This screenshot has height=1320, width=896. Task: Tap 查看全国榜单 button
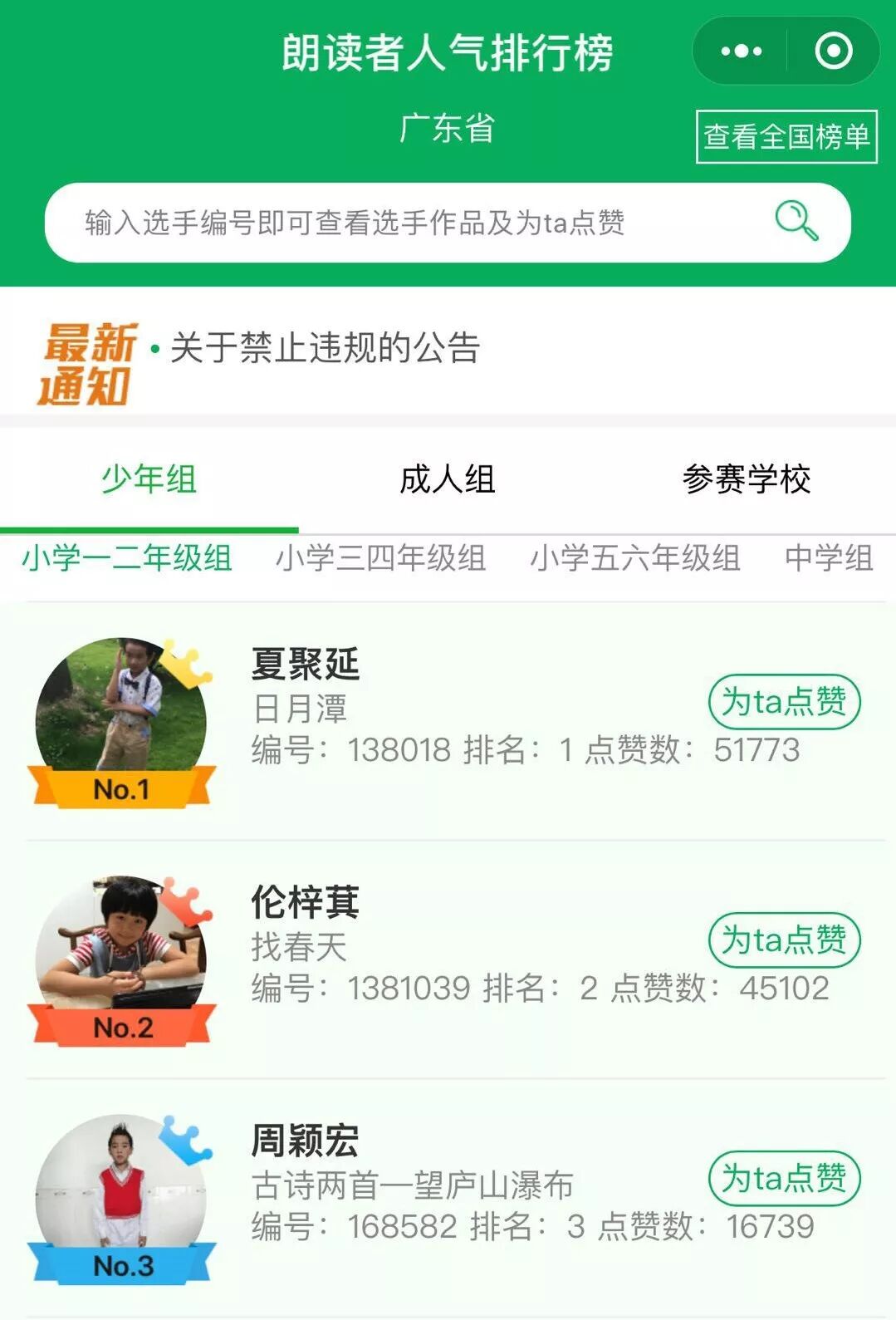pyautogui.click(x=786, y=136)
